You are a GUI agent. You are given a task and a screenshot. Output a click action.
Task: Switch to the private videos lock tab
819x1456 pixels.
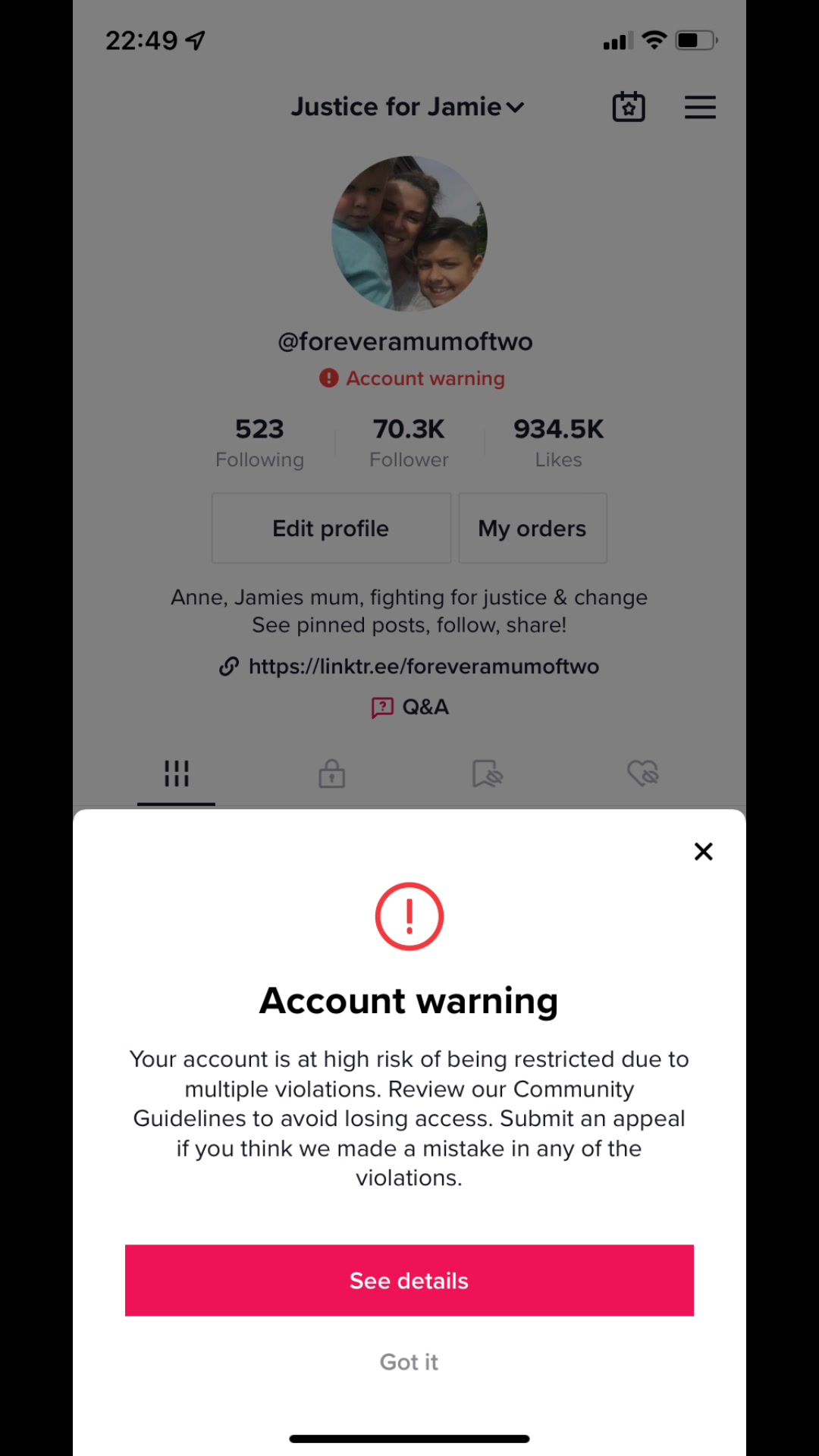[x=331, y=773]
